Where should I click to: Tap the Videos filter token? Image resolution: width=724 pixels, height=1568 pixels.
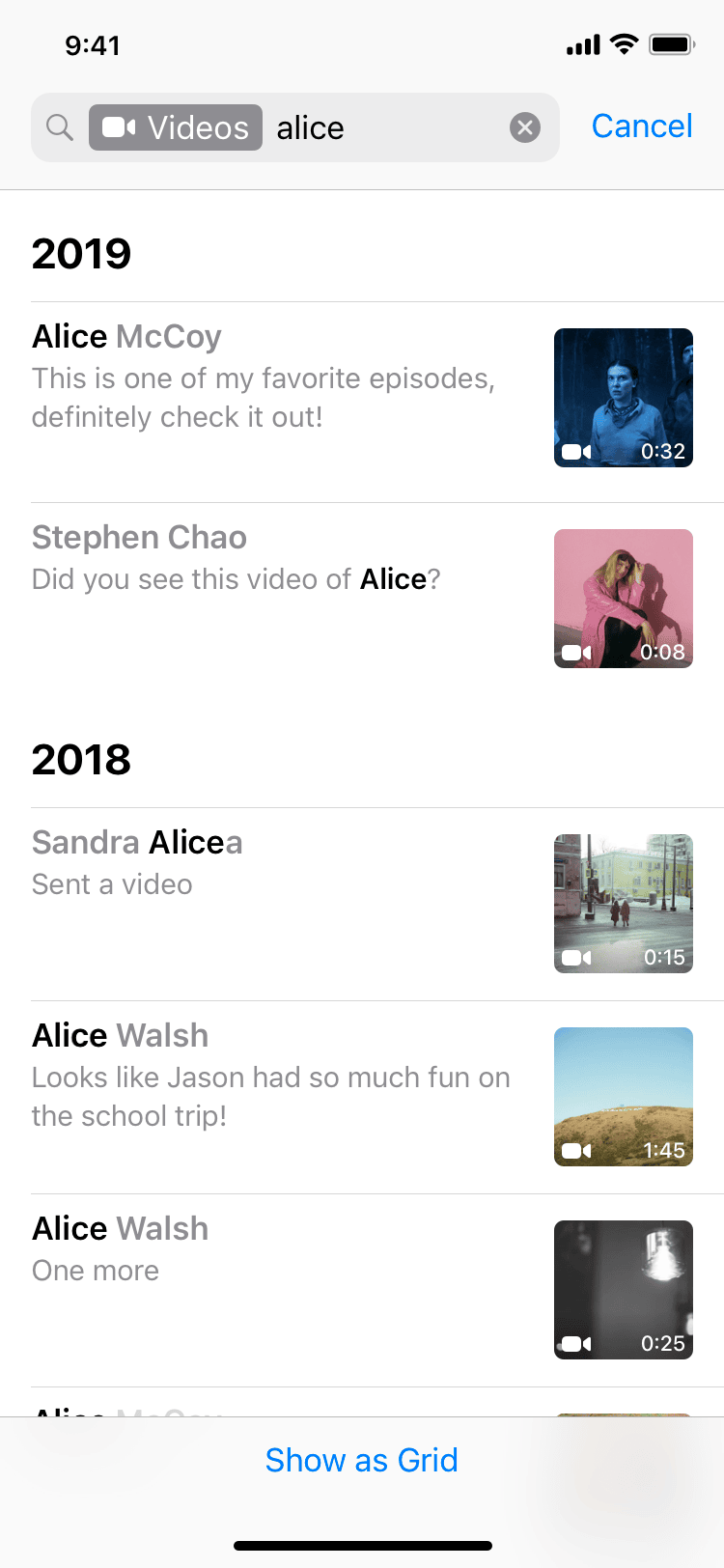pos(176,127)
